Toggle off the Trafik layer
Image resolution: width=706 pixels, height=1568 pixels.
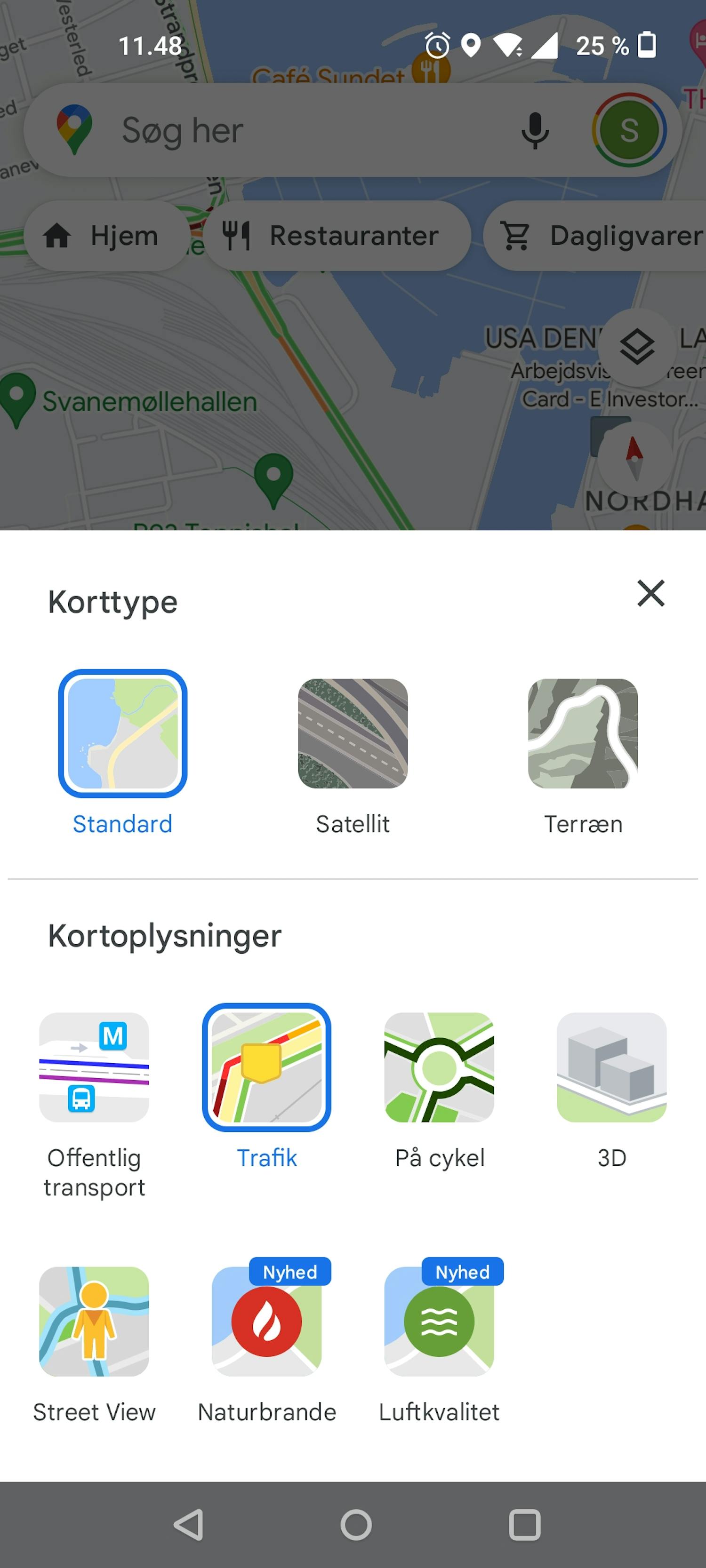(267, 1068)
